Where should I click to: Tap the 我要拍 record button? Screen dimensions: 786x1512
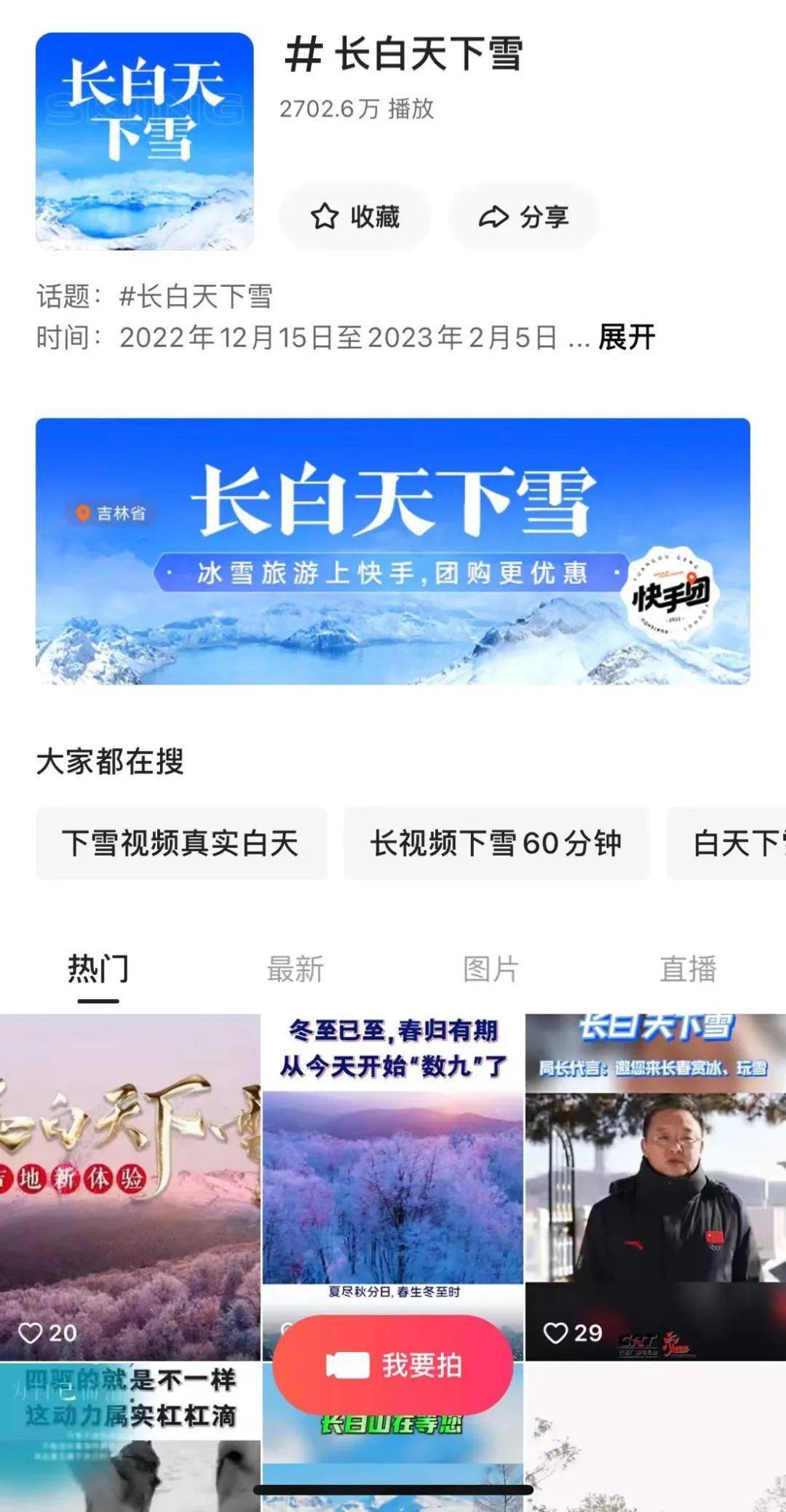click(393, 1366)
